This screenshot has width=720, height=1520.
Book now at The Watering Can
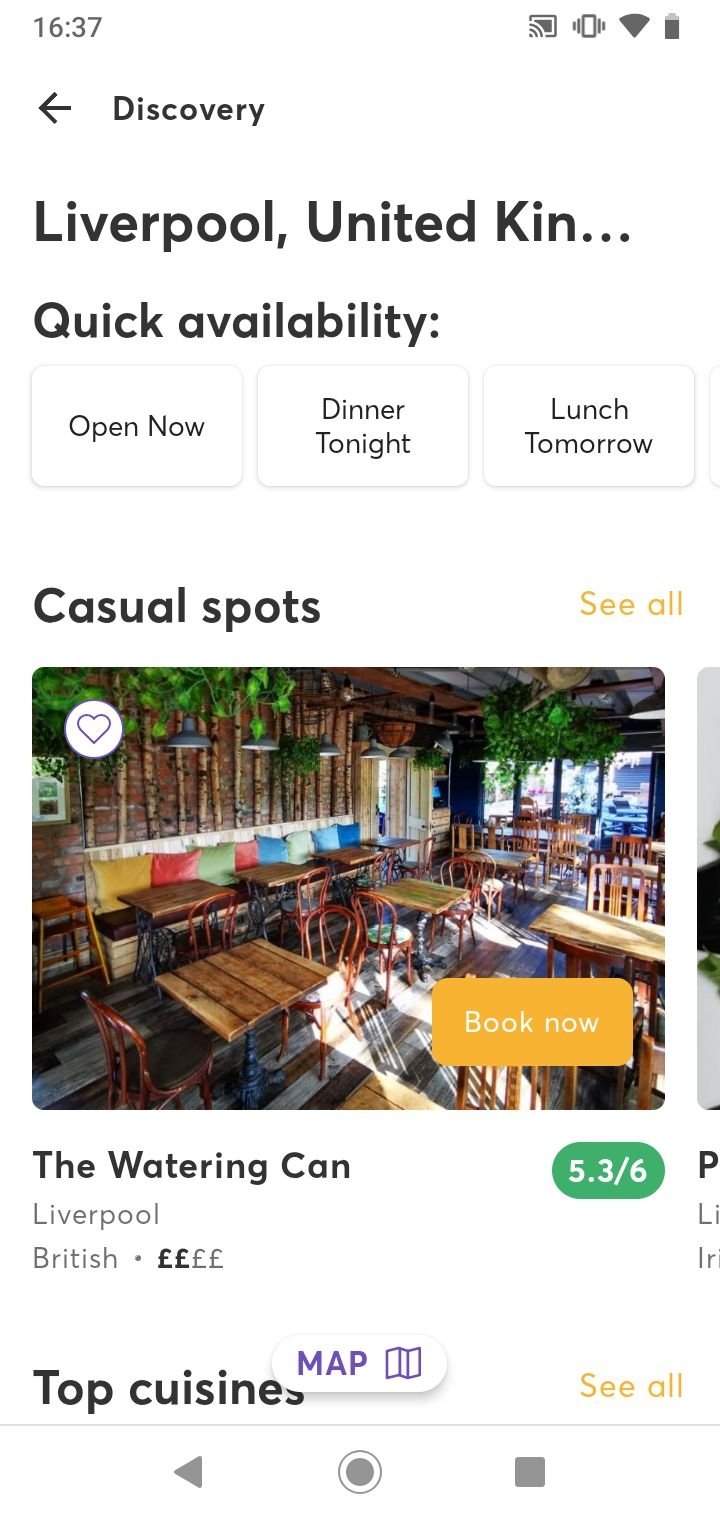532,1022
